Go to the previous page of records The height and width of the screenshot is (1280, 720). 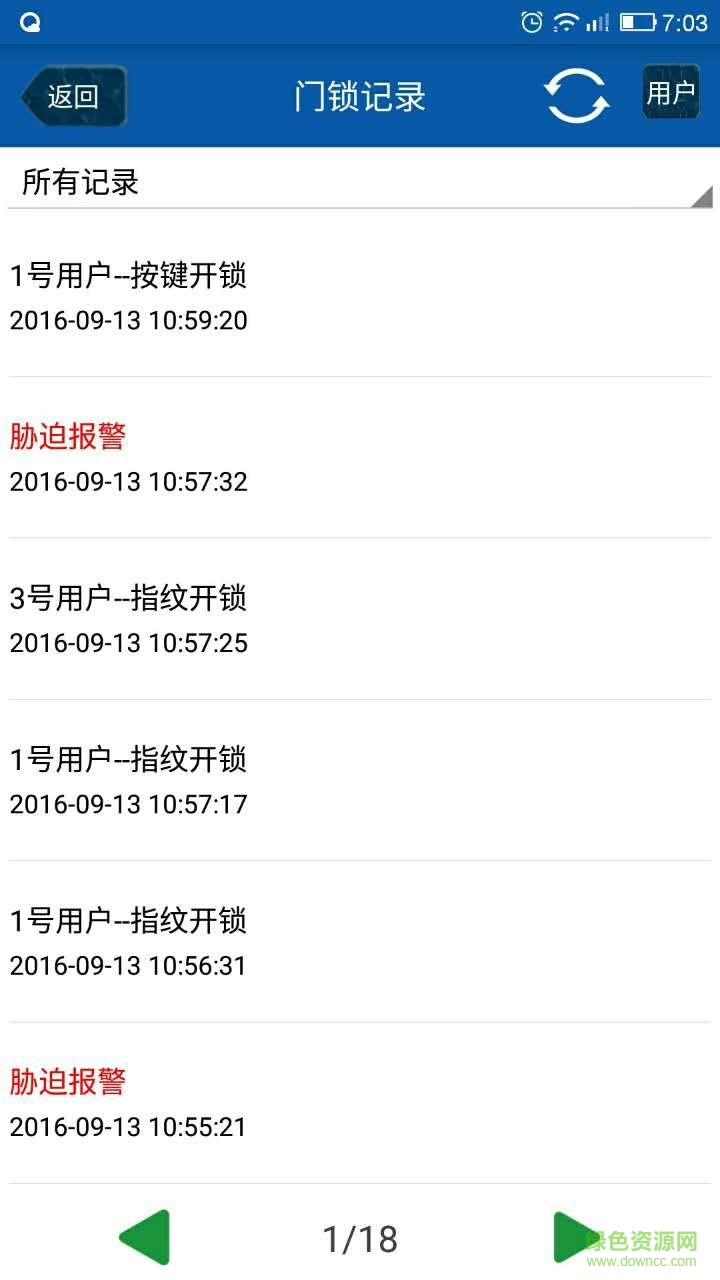click(x=145, y=1237)
